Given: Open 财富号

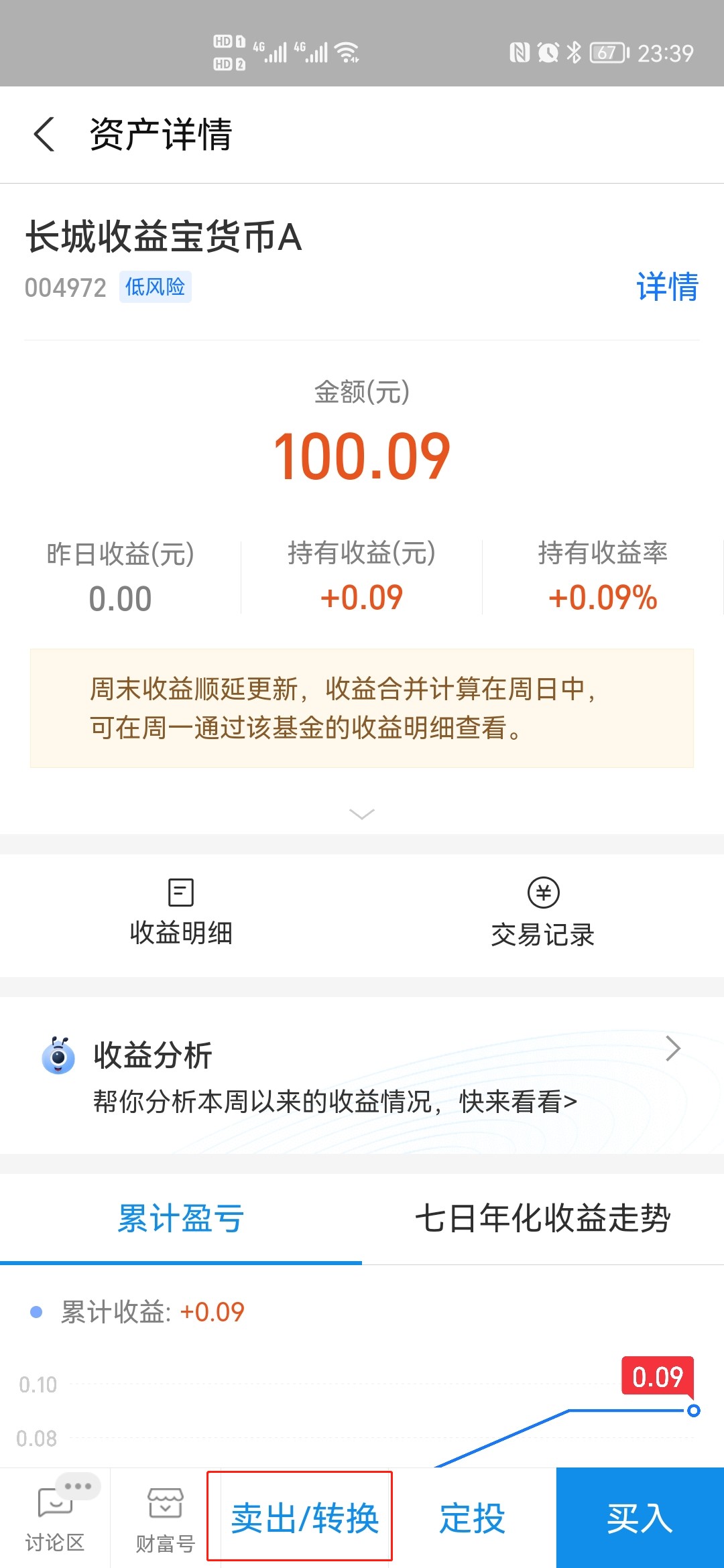Looking at the screenshot, I should pos(166,1518).
